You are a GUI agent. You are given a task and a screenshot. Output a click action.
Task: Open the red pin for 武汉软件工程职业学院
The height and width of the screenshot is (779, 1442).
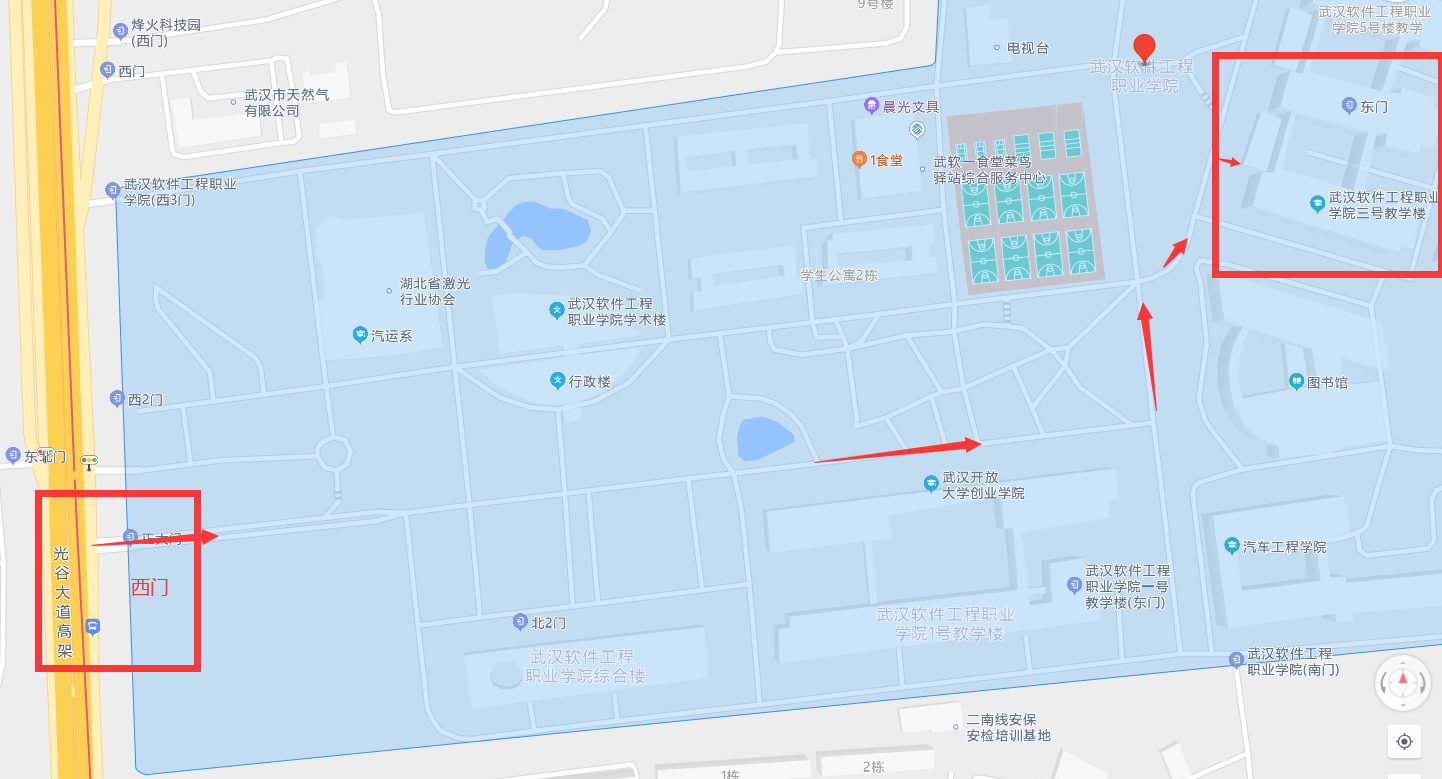[1145, 47]
